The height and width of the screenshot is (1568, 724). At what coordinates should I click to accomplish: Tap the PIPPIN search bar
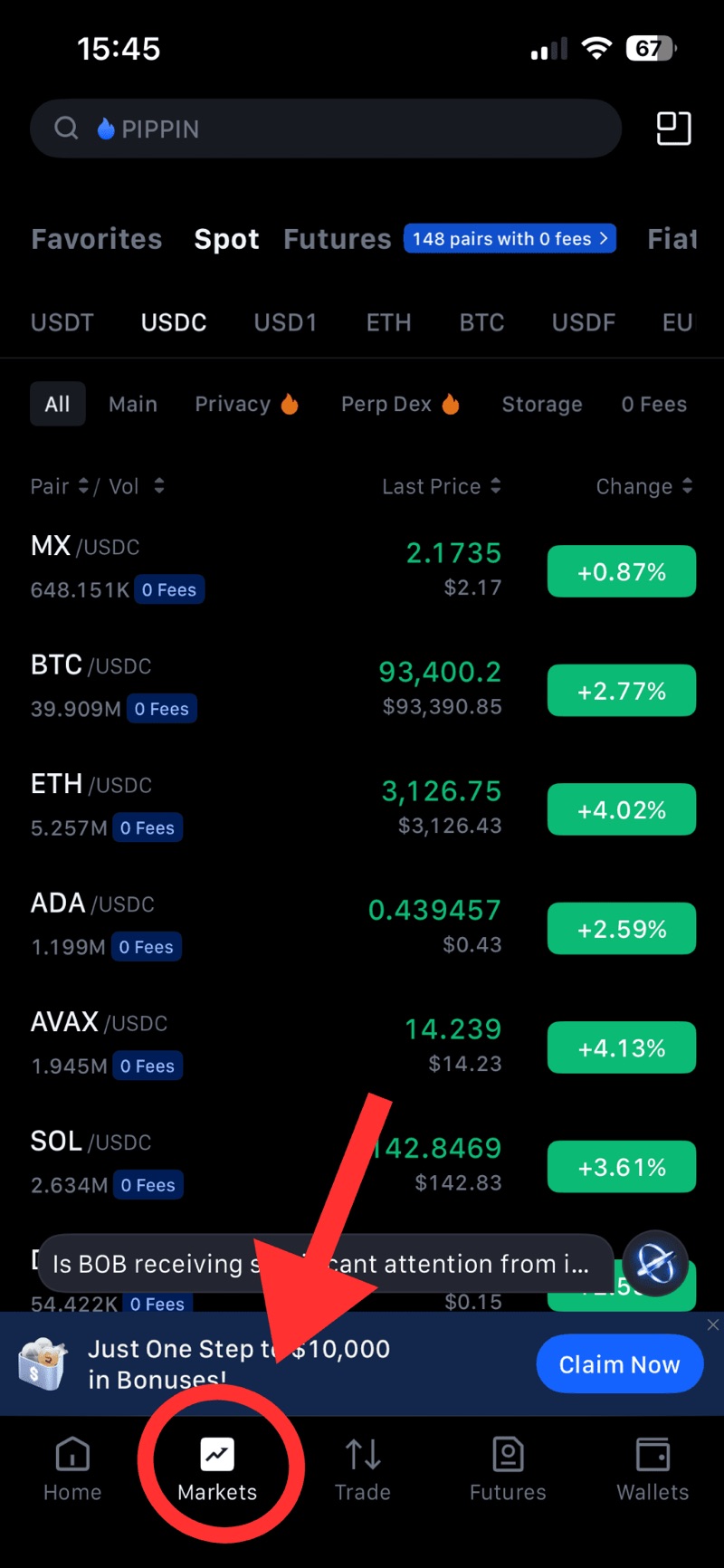pyautogui.click(x=326, y=129)
